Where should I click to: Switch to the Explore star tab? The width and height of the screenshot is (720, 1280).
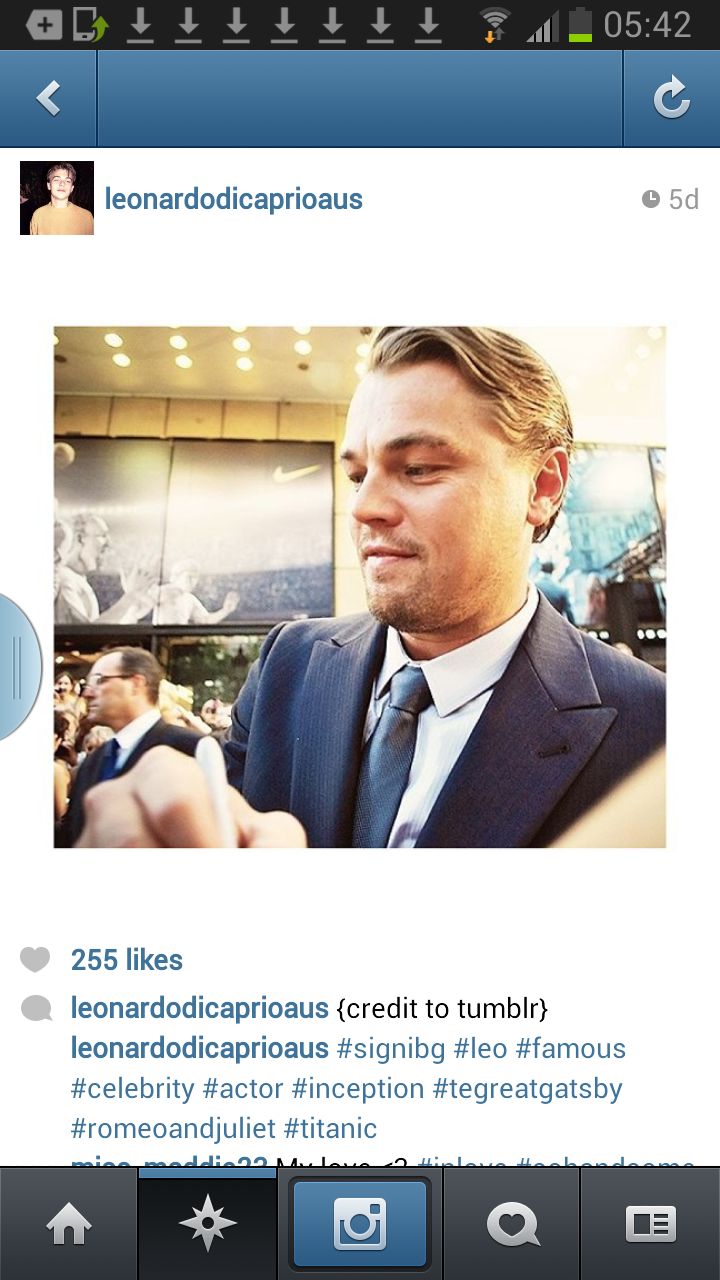click(207, 1224)
